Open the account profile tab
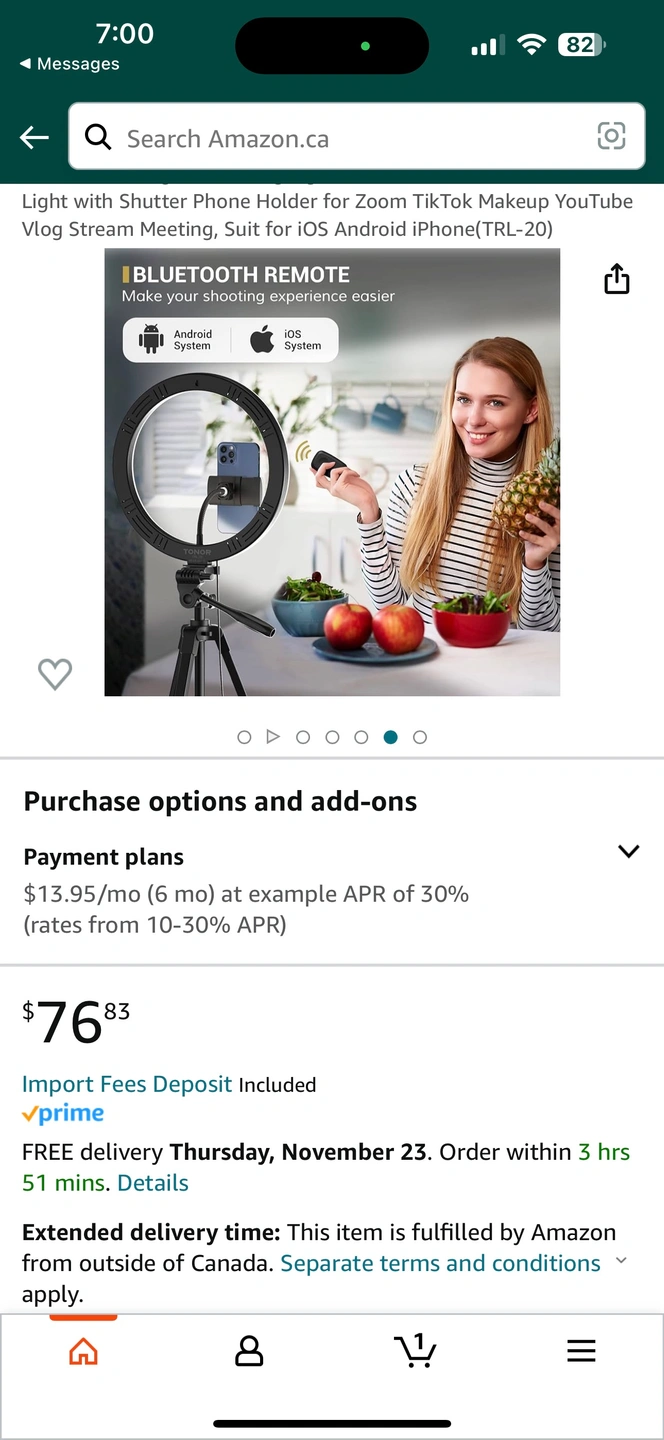Viewport: 664px width, 1440px height. click(248, 1352)
